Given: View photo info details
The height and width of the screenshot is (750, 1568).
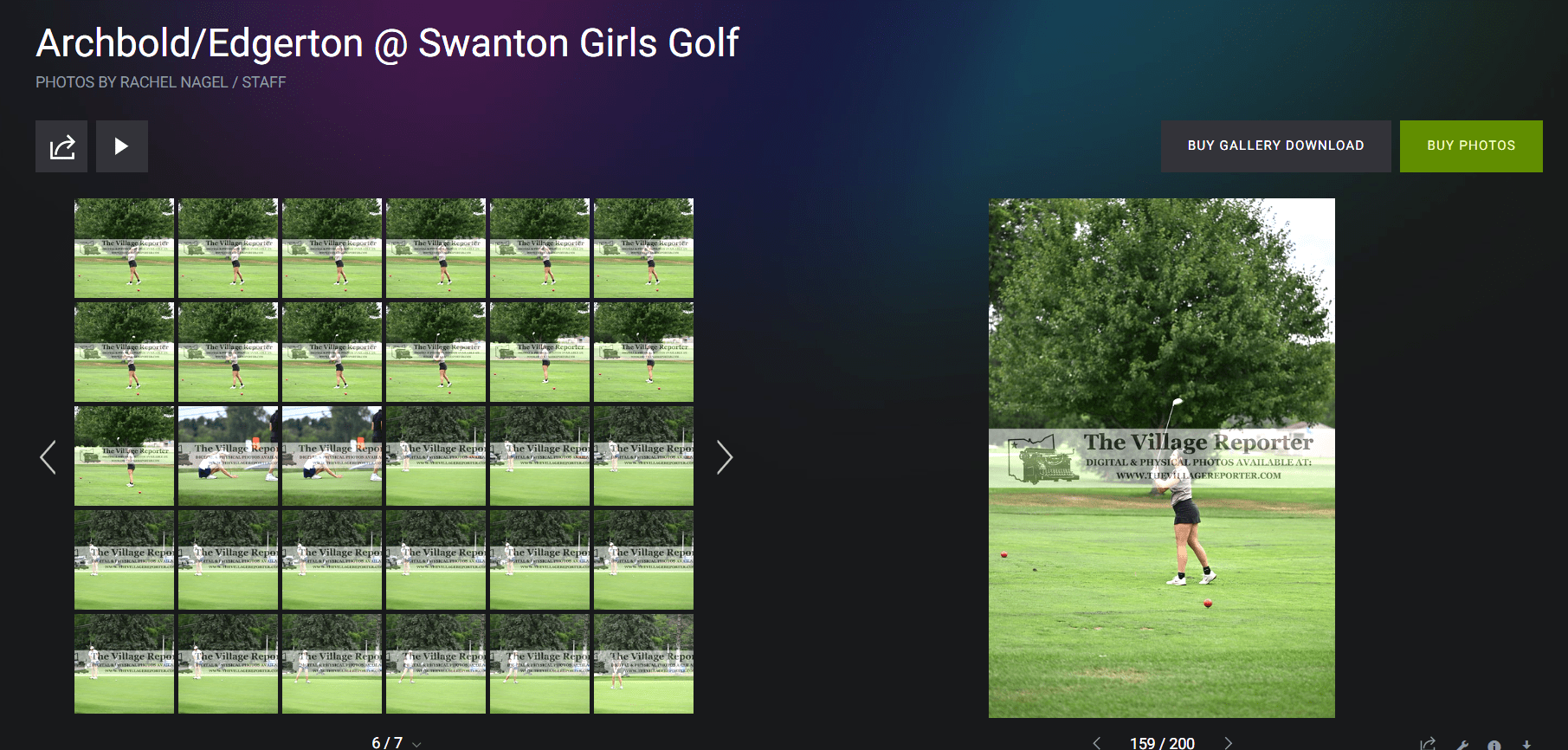Looking at the screenshot, I should pos(1494,744).
